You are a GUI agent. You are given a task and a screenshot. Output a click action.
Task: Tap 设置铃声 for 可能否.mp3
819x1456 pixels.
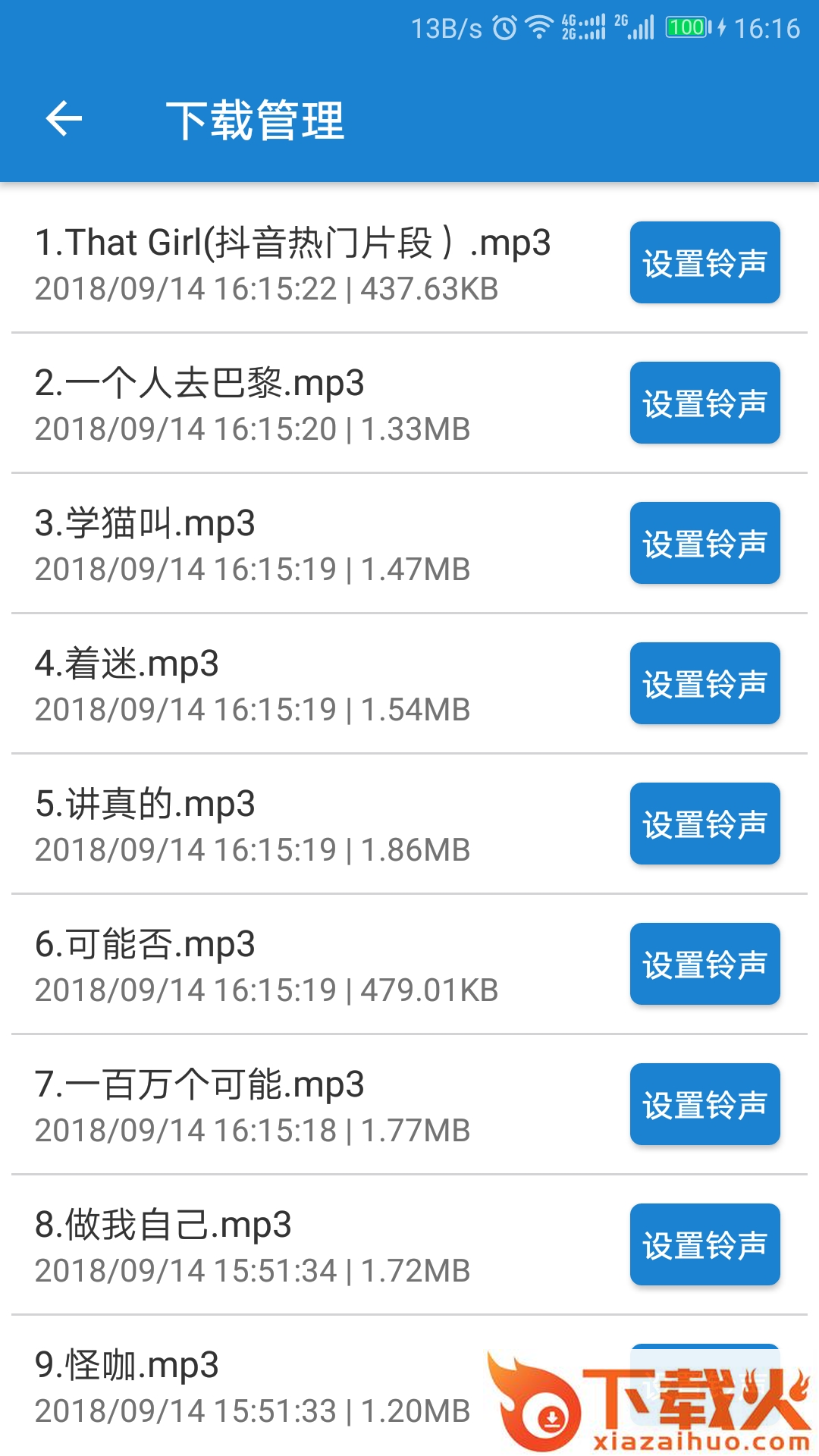point(705,964)
